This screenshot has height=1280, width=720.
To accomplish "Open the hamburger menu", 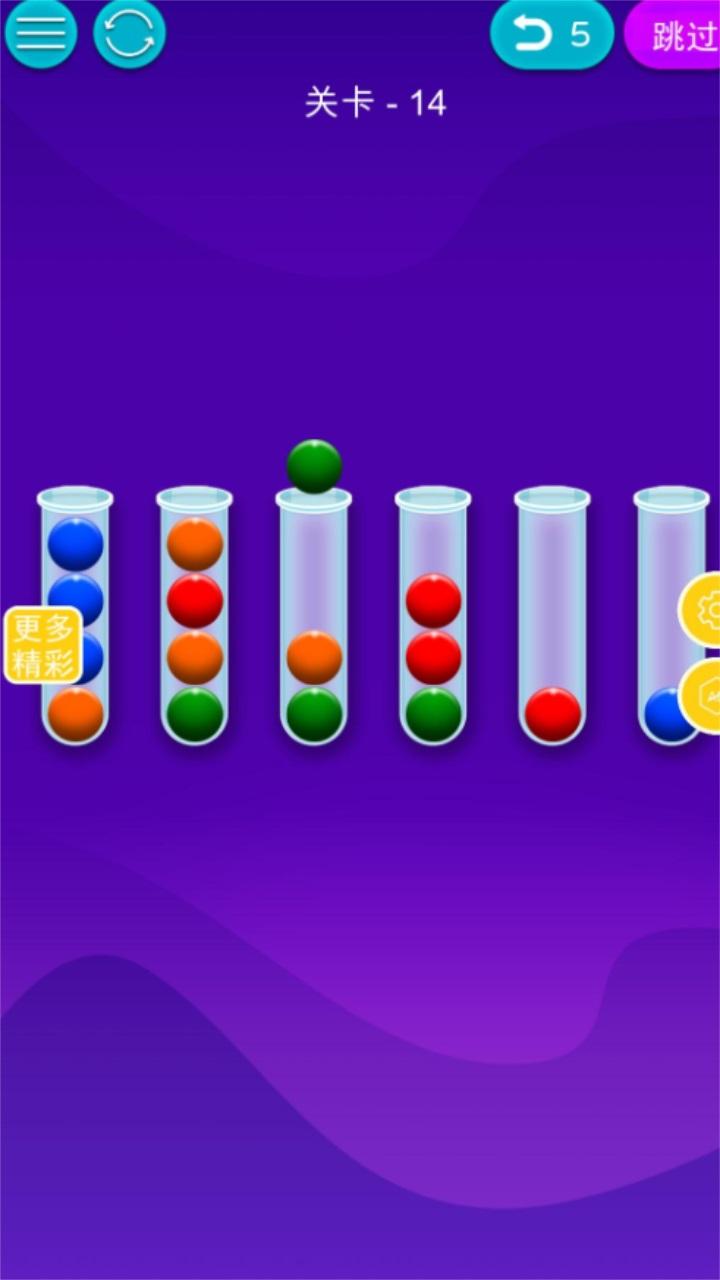I will [x=40, y=34].
